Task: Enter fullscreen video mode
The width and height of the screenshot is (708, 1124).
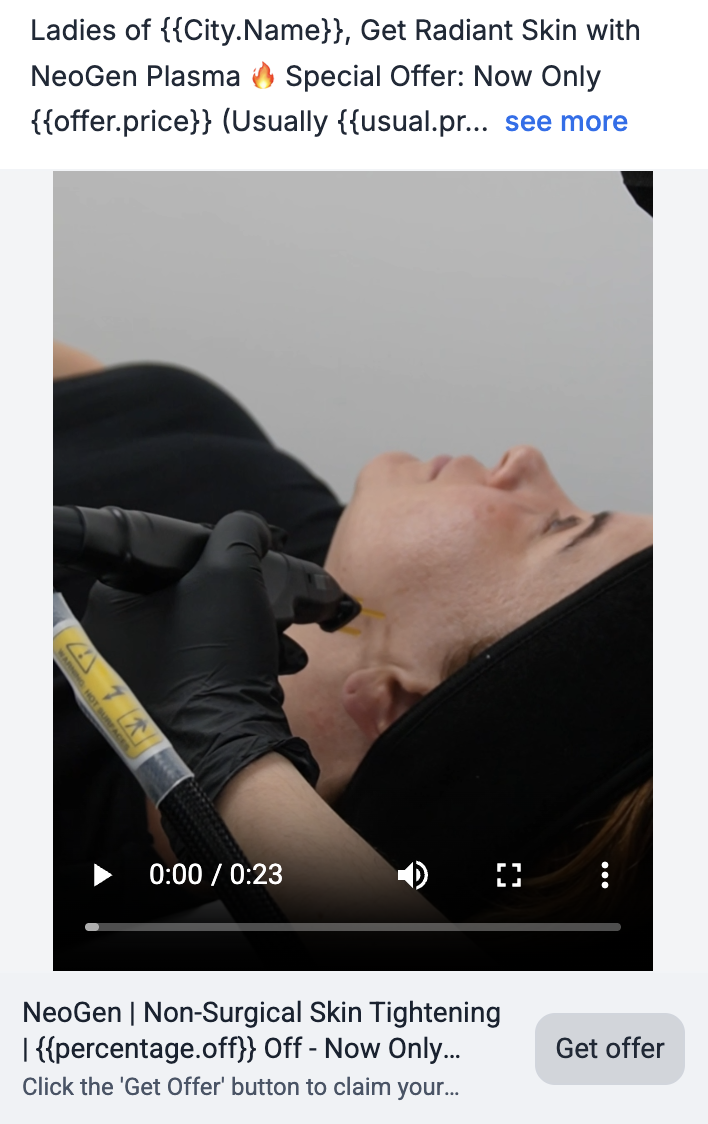Action: coord(509,875)
